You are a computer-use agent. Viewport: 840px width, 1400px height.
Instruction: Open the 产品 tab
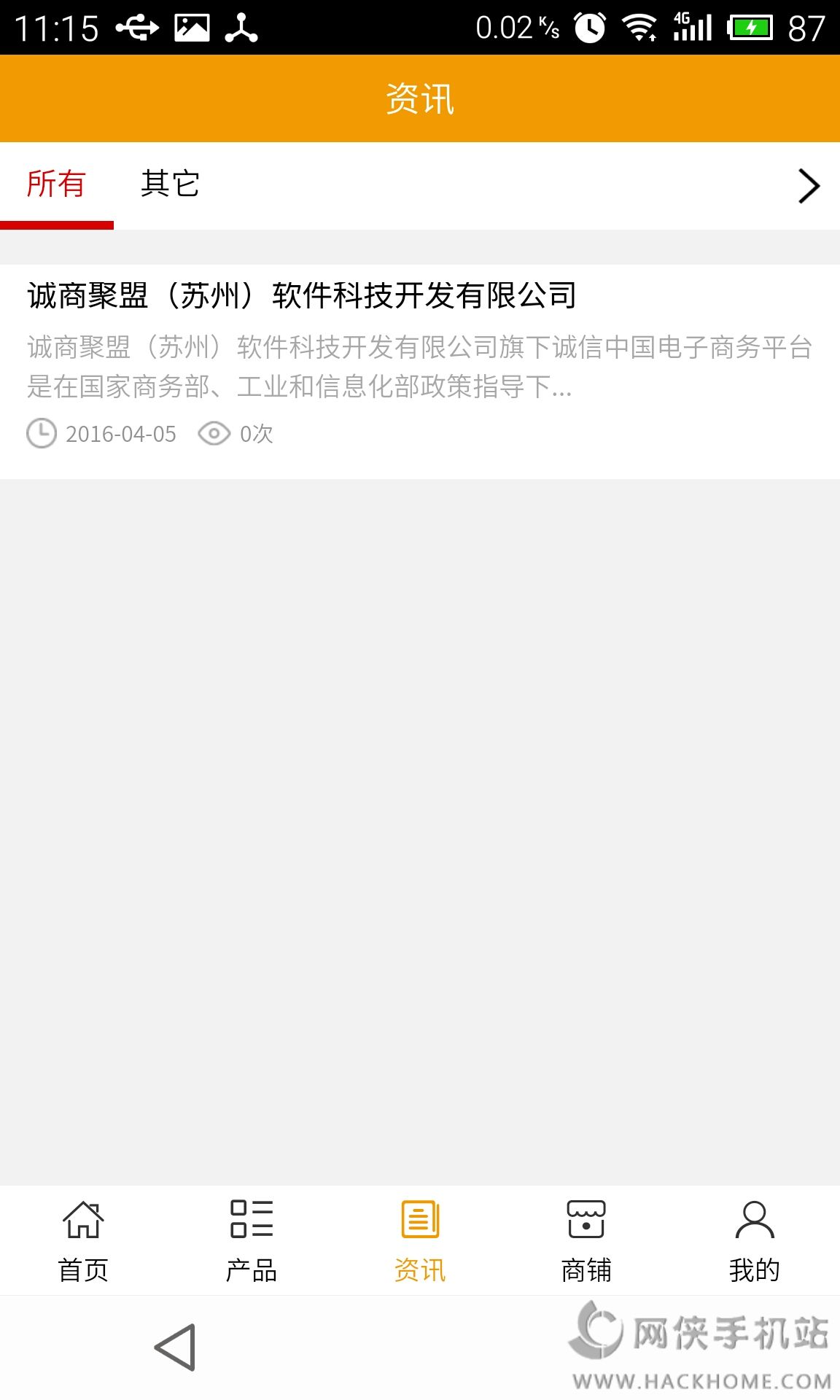click(252, 1241)
